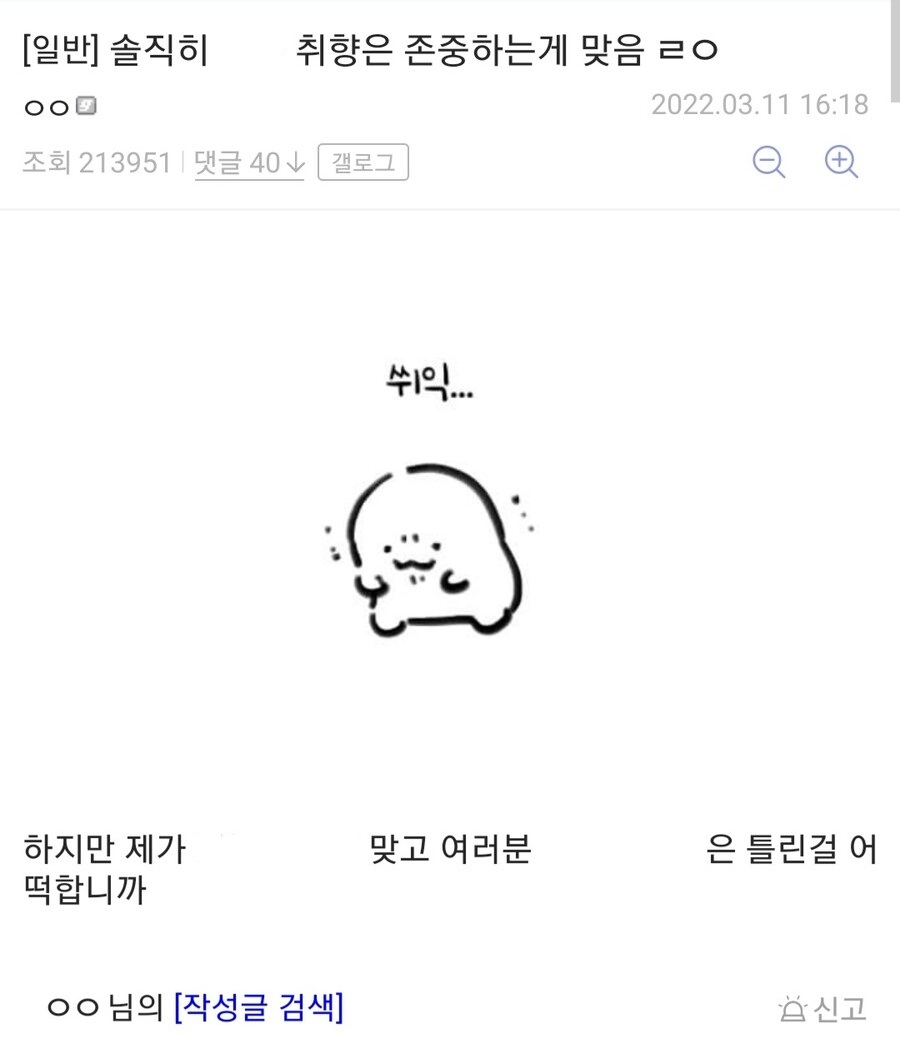
Task: Open the author ㅇㅇ nickname
Action: [x=48, y=107]
